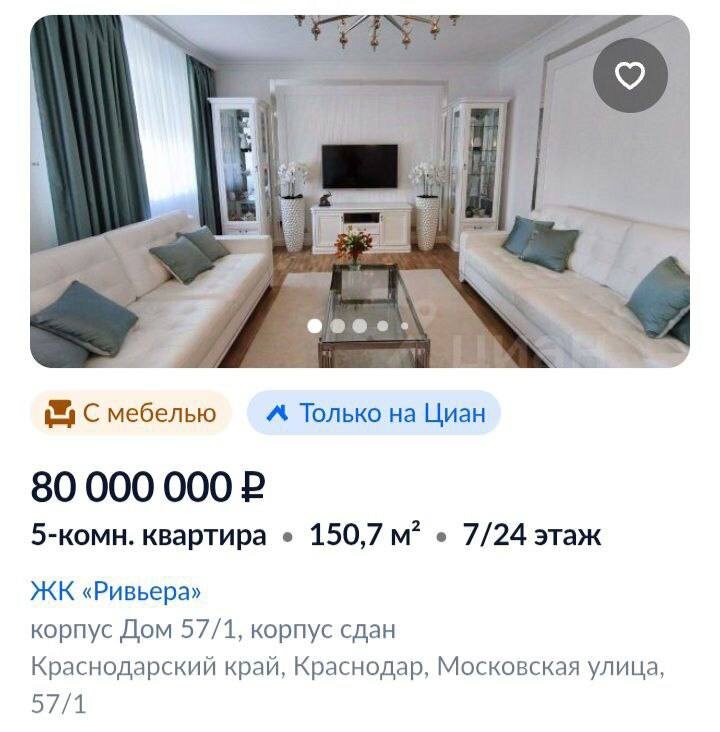Screen dimensions: 720x732
Task: Tap the 'С мебелью' chip
Action: coord(131,413)
